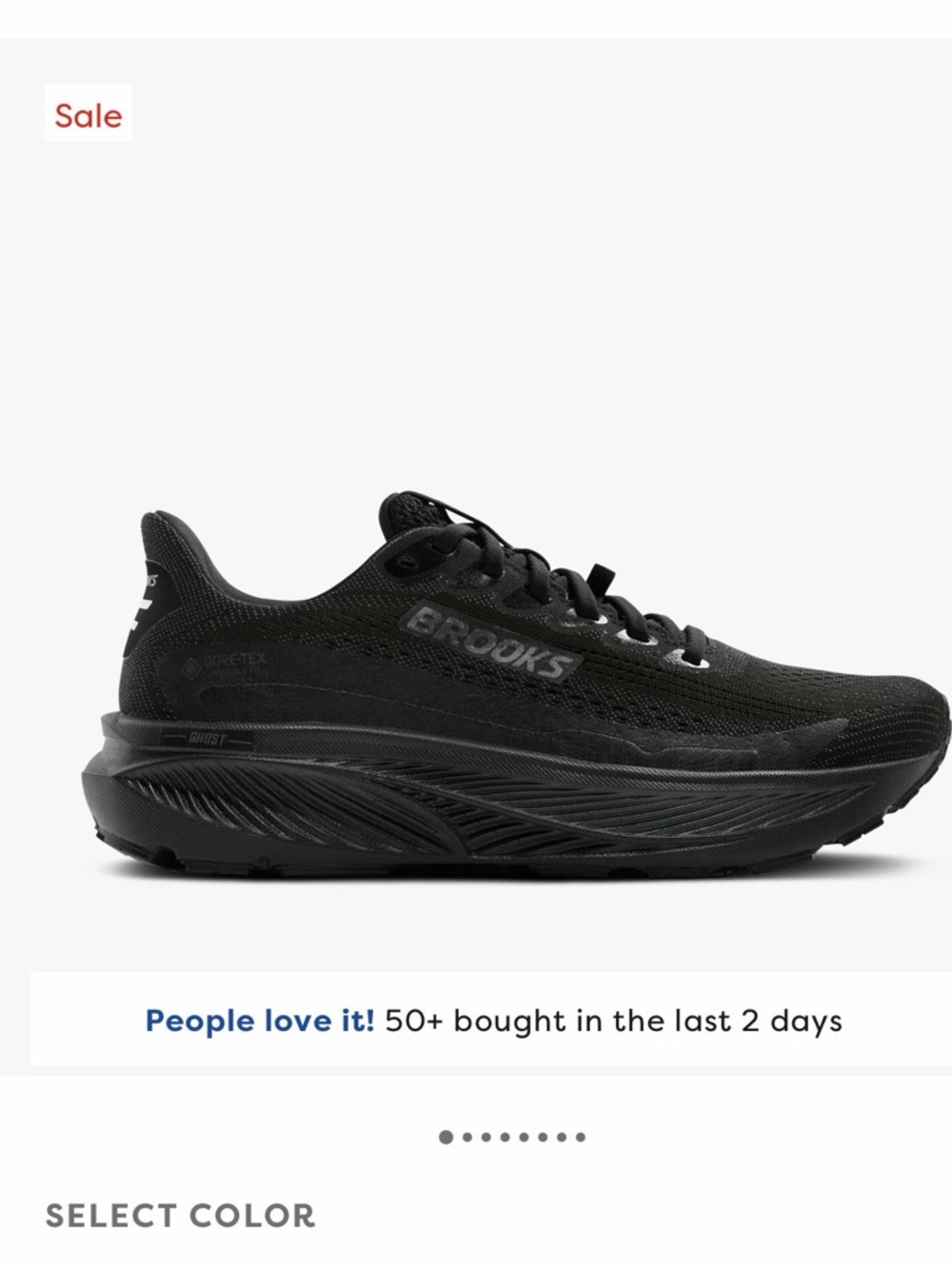This screenshot has height=1269, width=952.
Task: Click the carousel pager to change images
Action: 513,1137
